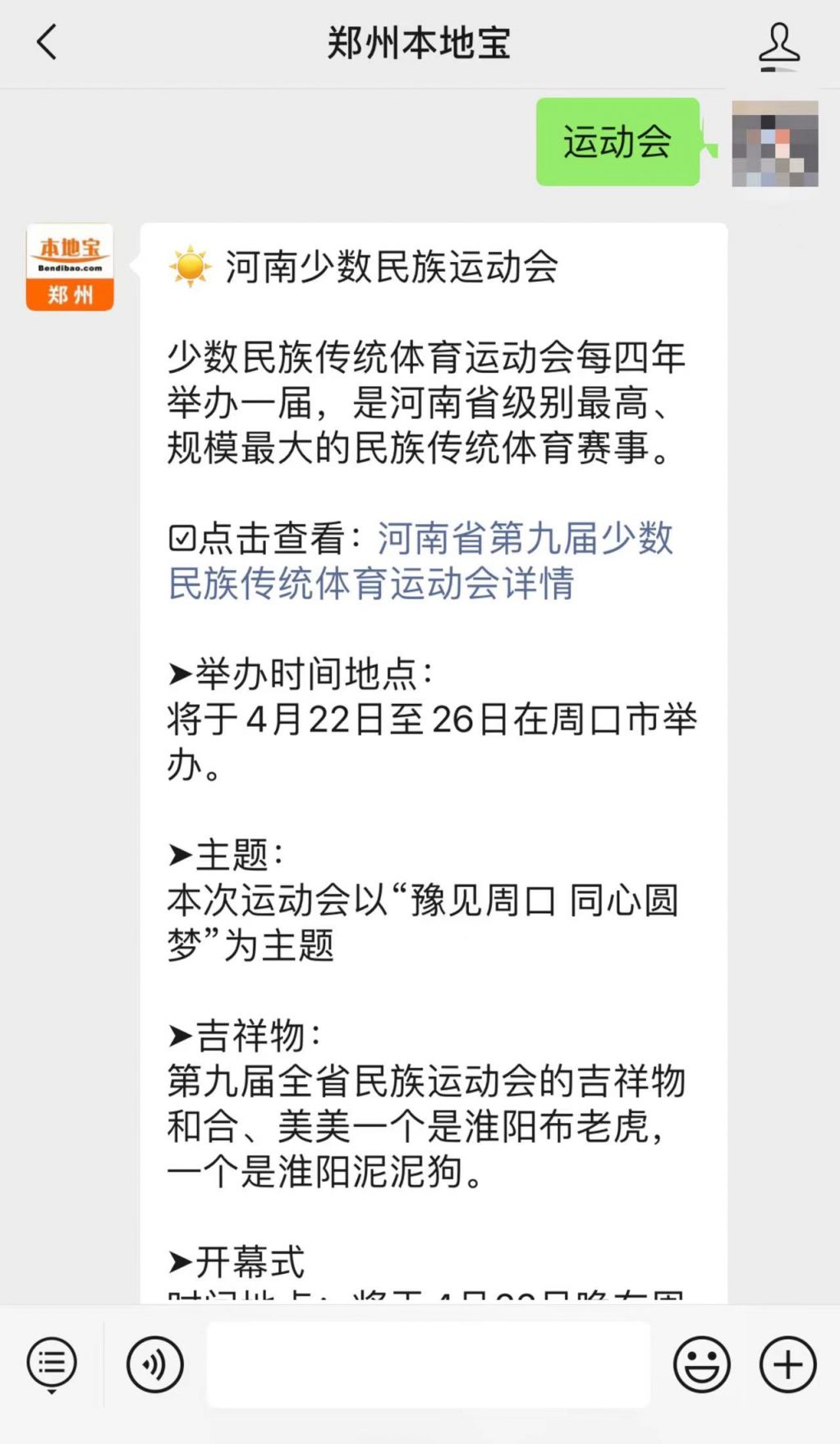Focus the message text field
The height and width of the screenshot is (1444, 840).
coord(428,1364)
